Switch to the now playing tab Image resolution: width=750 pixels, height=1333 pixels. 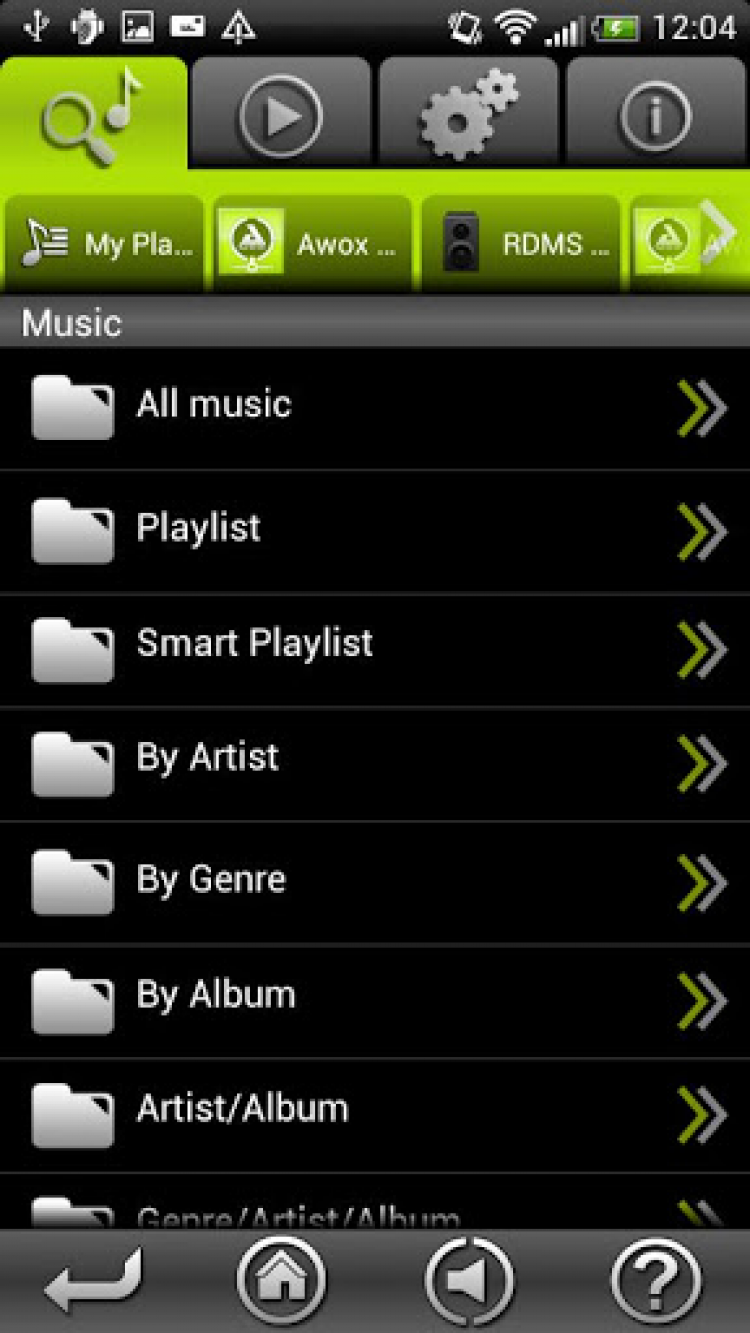click(x=281, y=114)
